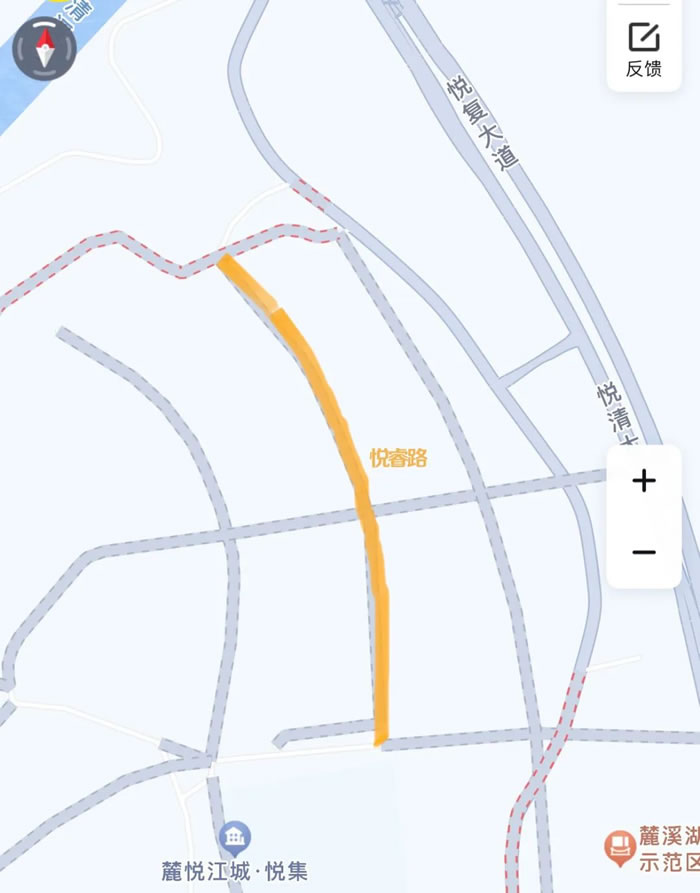The height and width of the screenshot is (893, 700).
Task: Tap the compass to reset map orientation
Action: (44, 48)
